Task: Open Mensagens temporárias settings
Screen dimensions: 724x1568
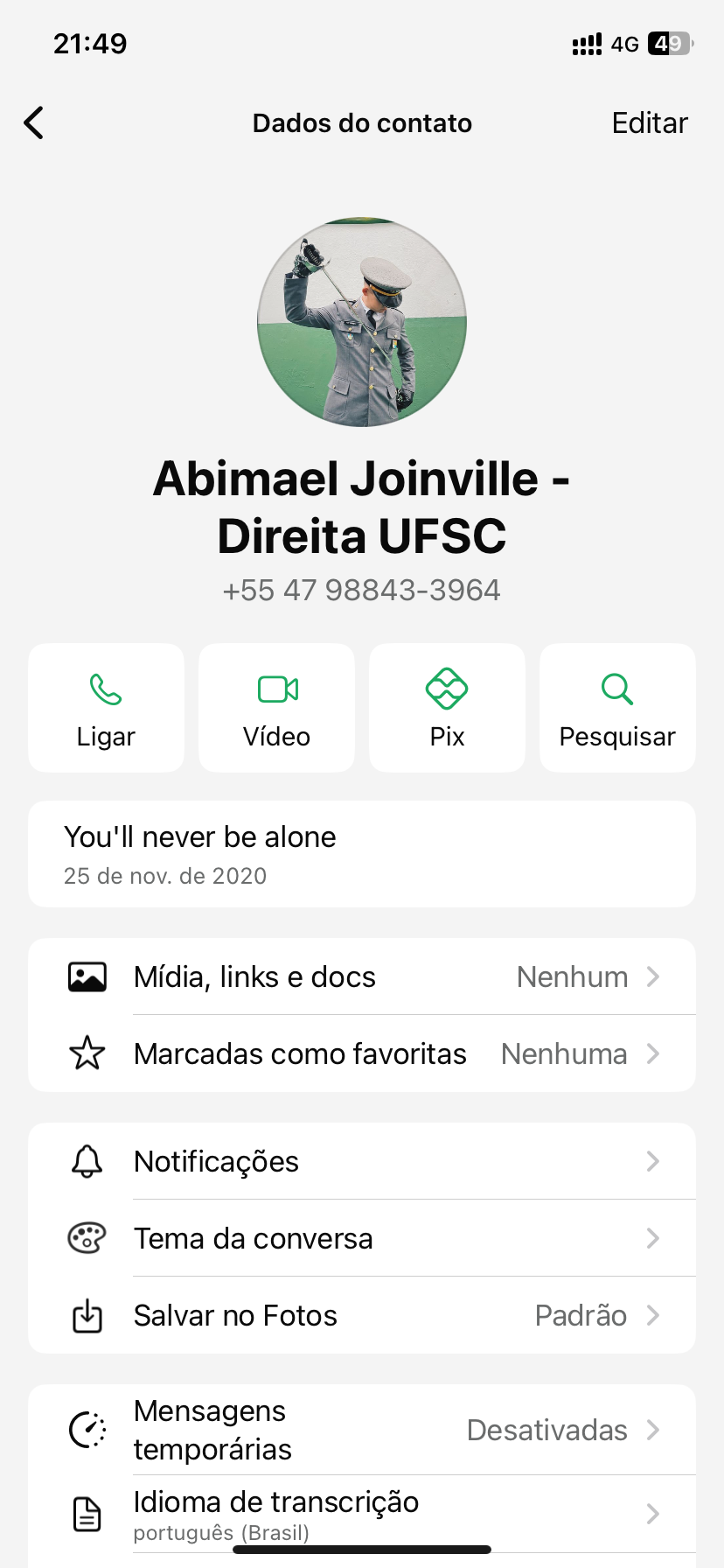Action: [x=362, y=1430]
